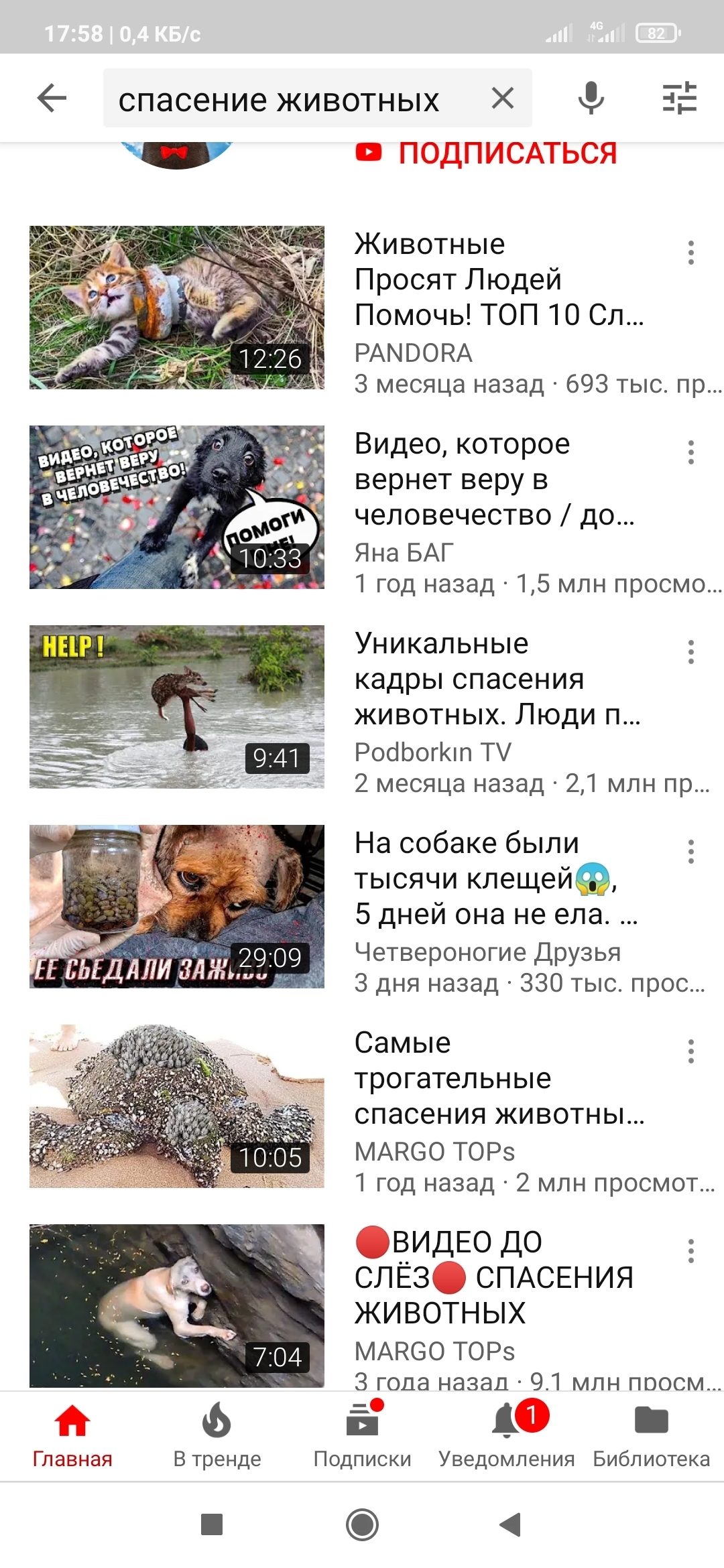Open 'ВИДЕО ДО СЛЁЗ СПАСЕНИЯ ЖИВОТНЫХ' video
724x1568 pixels.
(176, 1306)
